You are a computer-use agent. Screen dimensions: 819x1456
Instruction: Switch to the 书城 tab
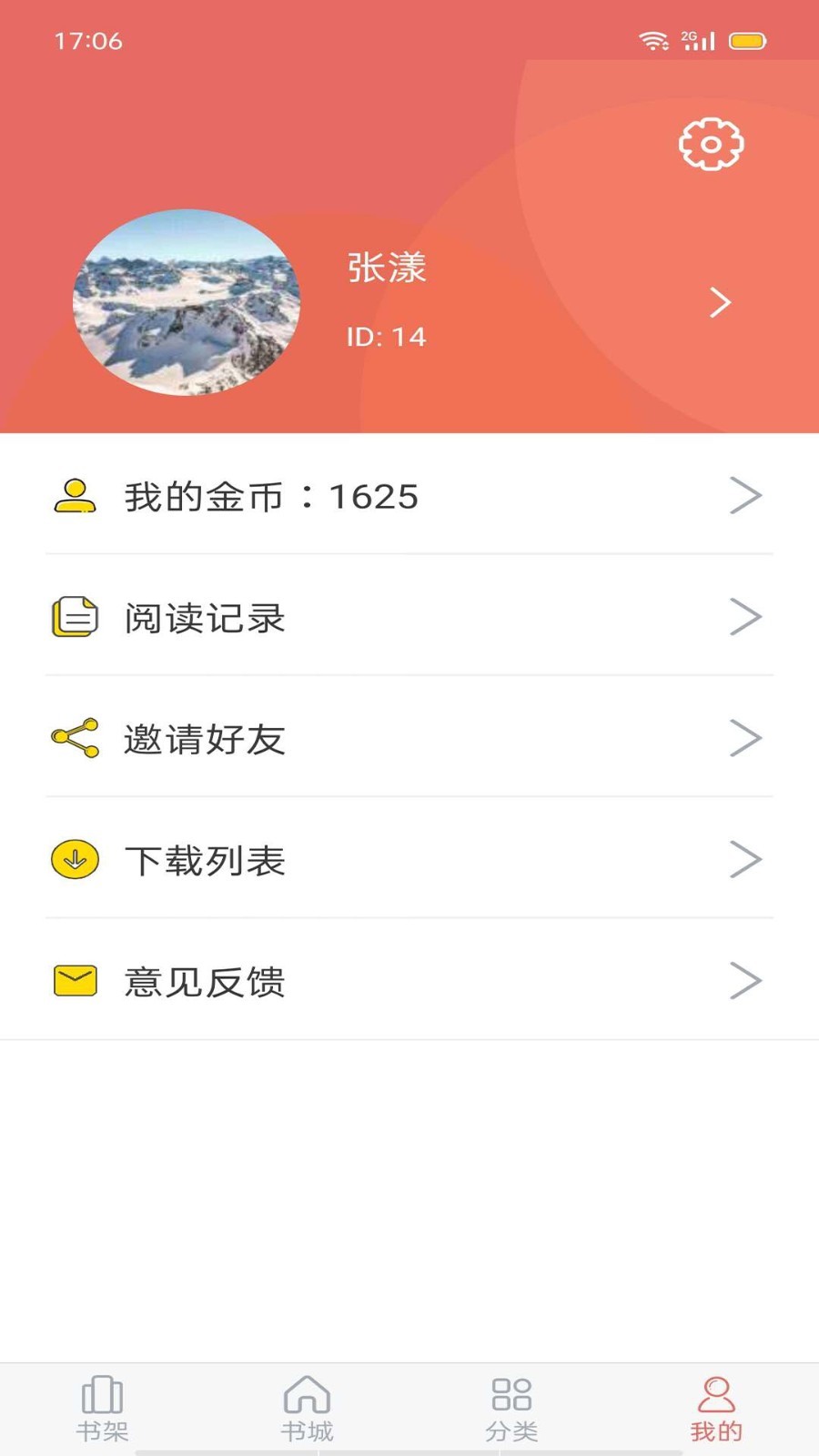pyautogui.click(x=307, y=1406)
